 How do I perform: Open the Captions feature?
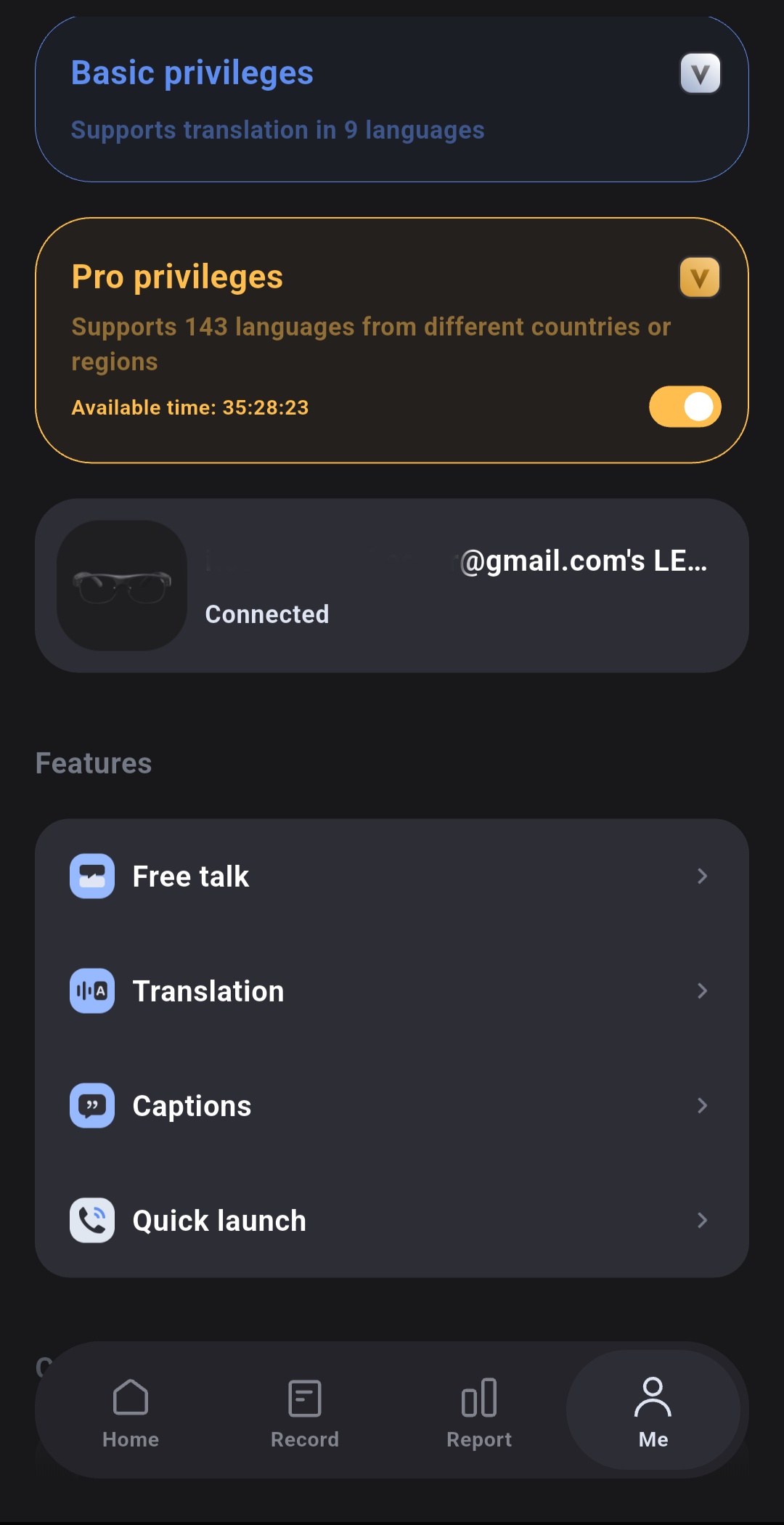(x=392, y=1106)
